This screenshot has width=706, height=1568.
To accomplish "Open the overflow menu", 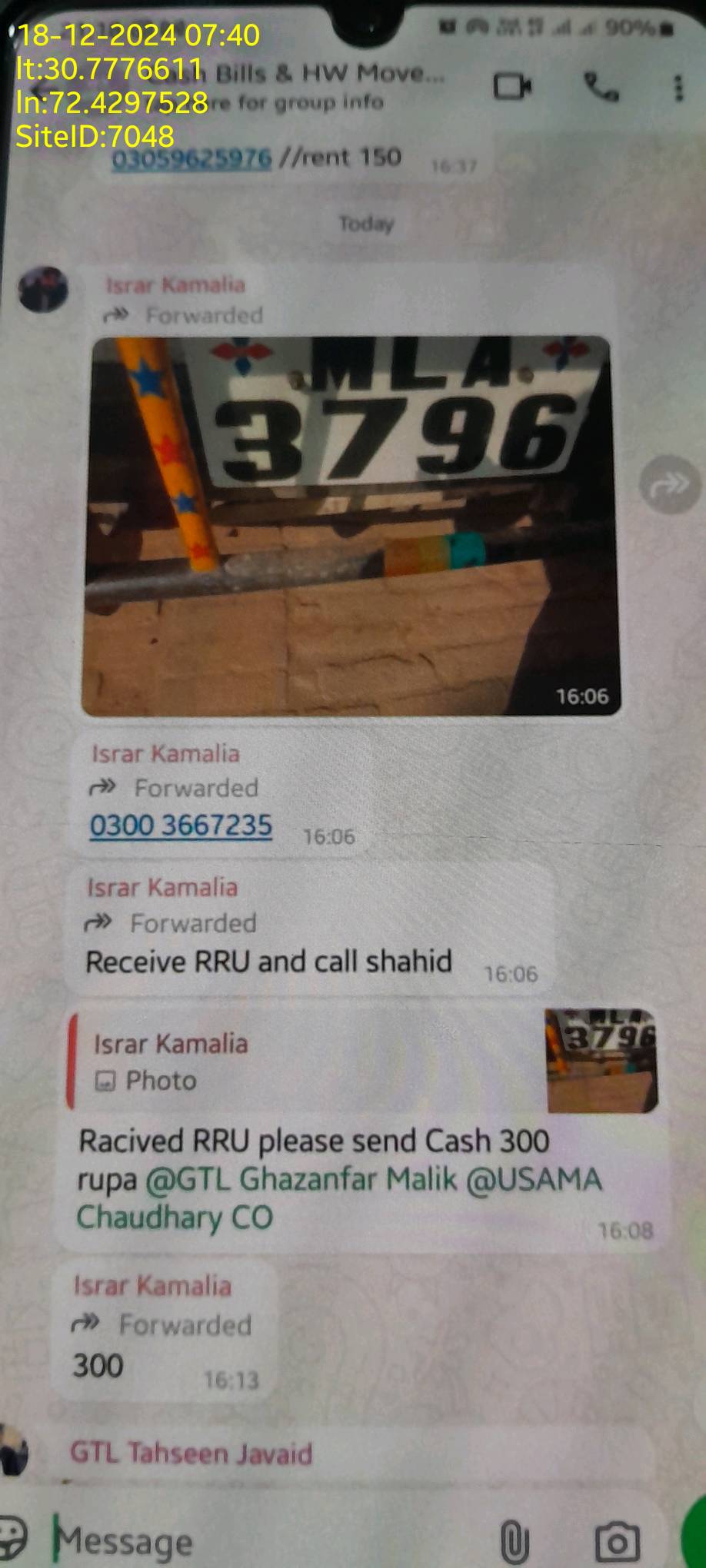I will 678,88.
